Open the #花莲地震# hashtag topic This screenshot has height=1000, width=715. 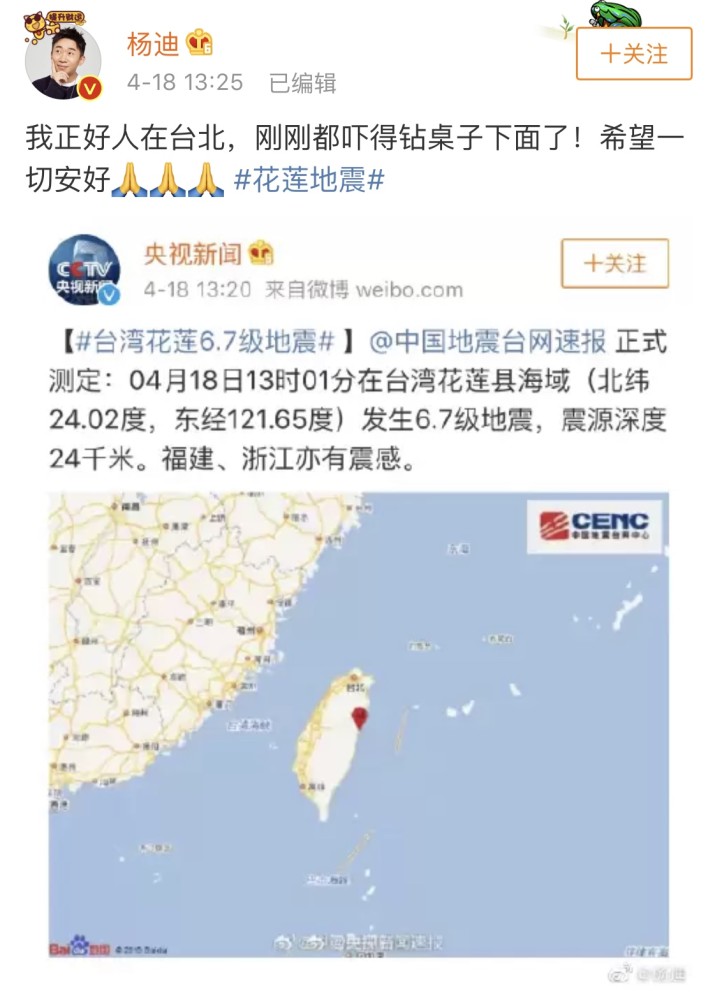click(x=309, y=181)
